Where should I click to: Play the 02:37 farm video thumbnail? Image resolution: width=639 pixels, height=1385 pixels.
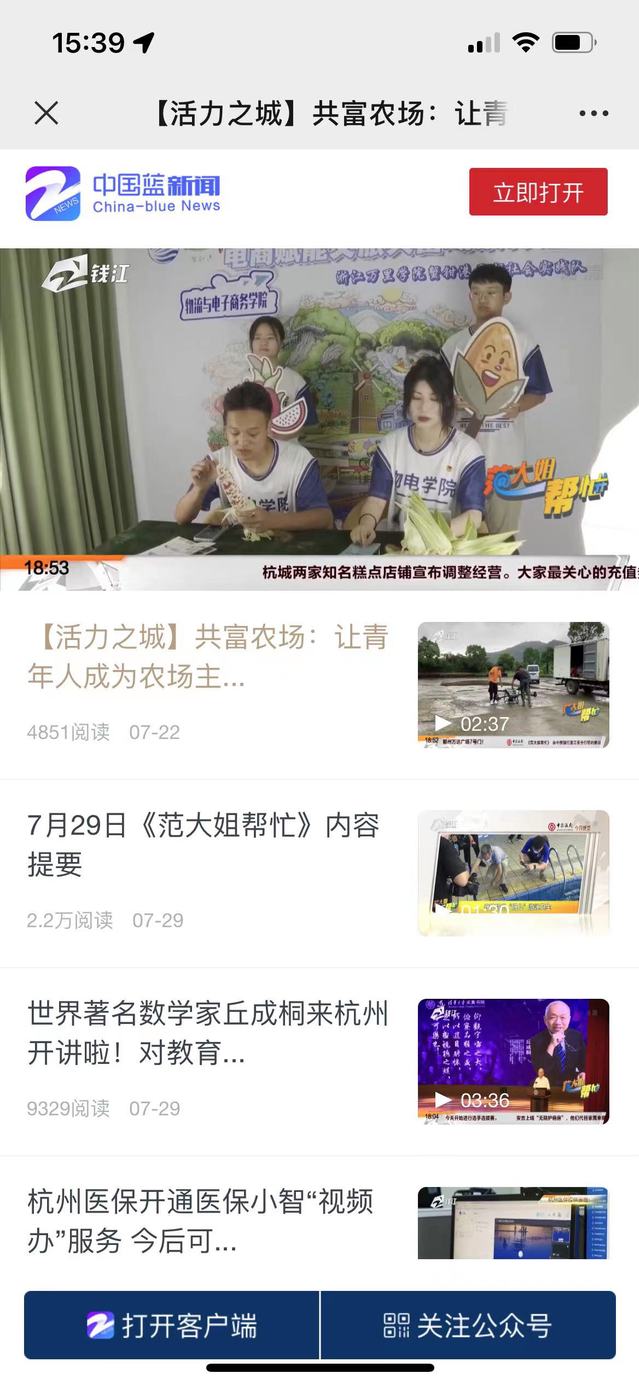(513, 685)
